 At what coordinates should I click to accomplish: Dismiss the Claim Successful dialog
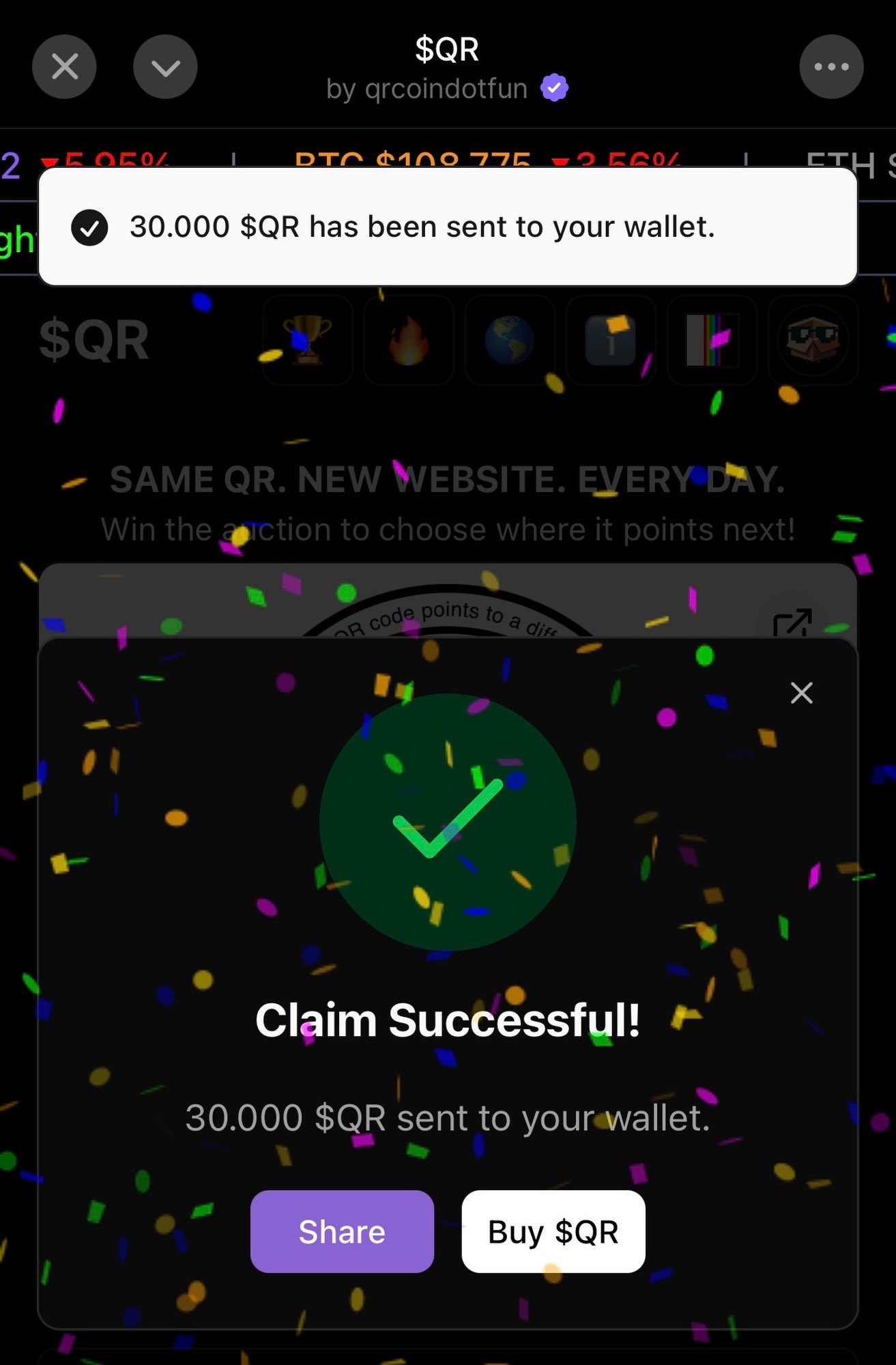click(x=801, y=693)
